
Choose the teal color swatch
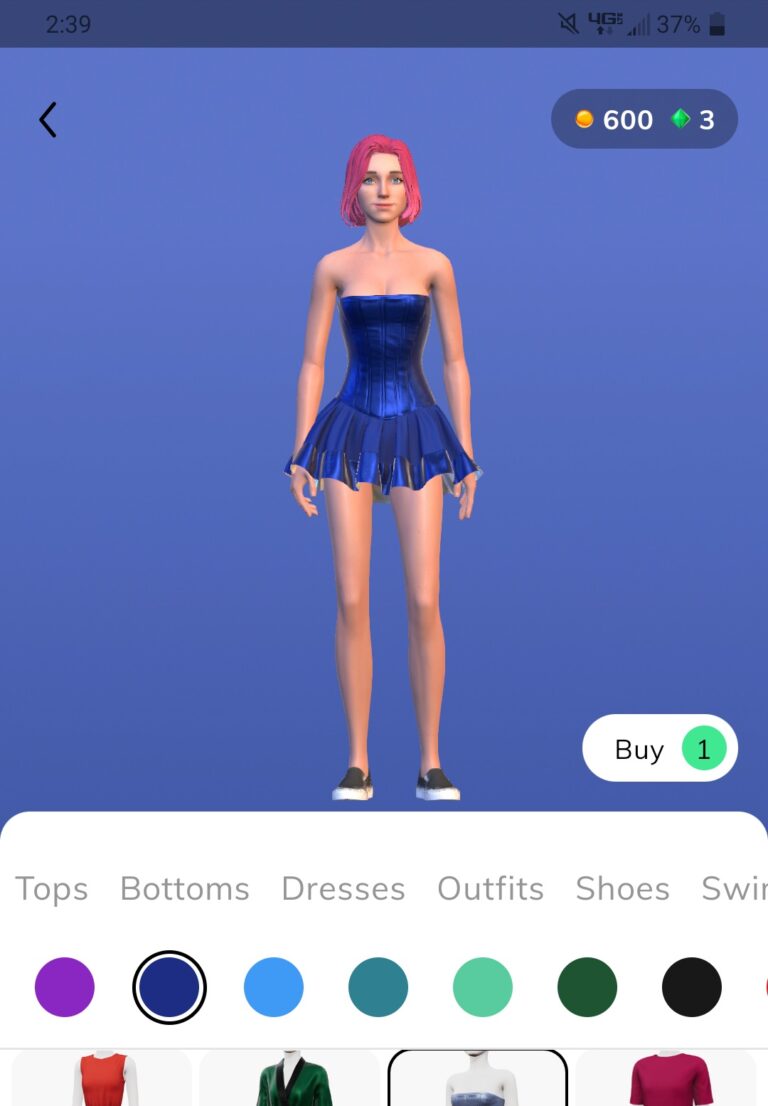click(378, 987)
